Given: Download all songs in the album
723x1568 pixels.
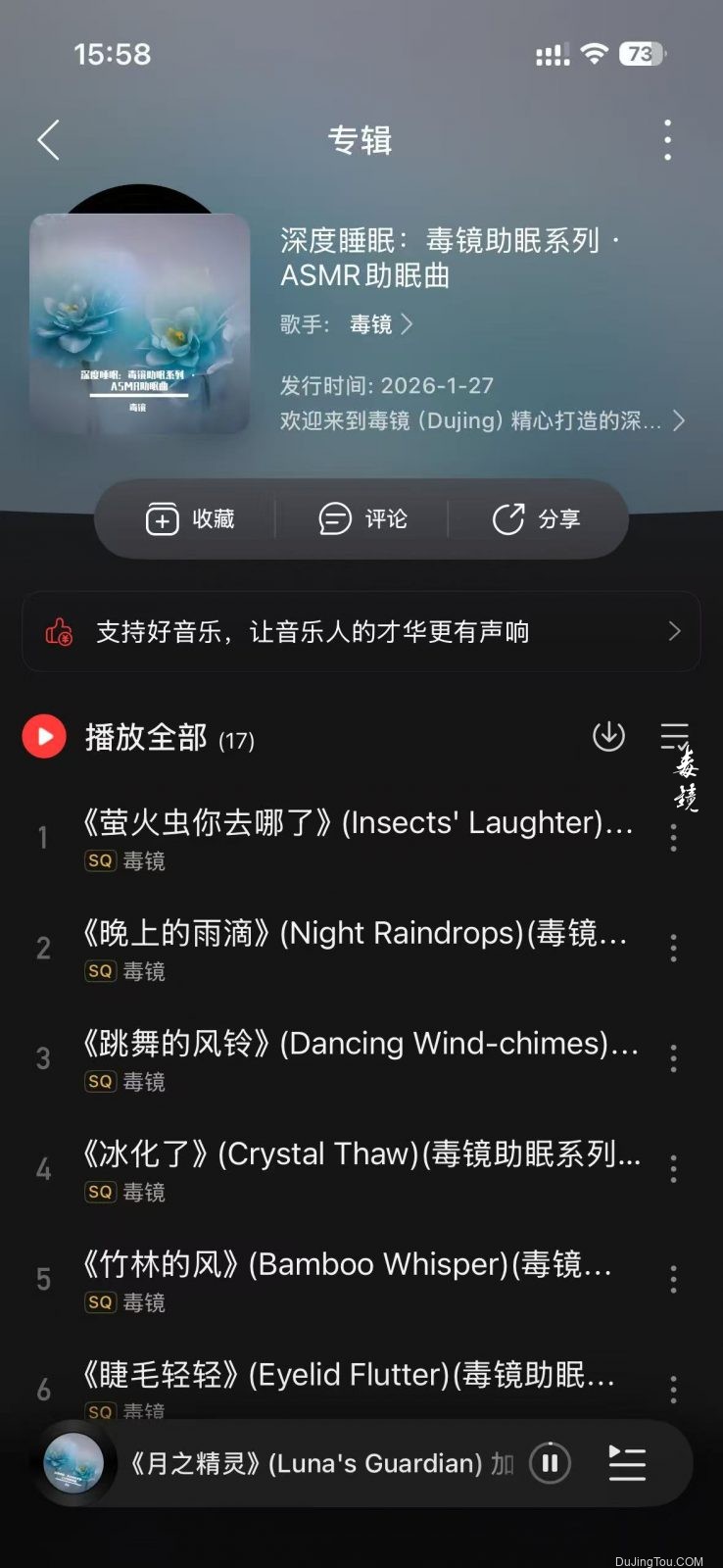Looking at the screenshot, I should tap(608, 736).
